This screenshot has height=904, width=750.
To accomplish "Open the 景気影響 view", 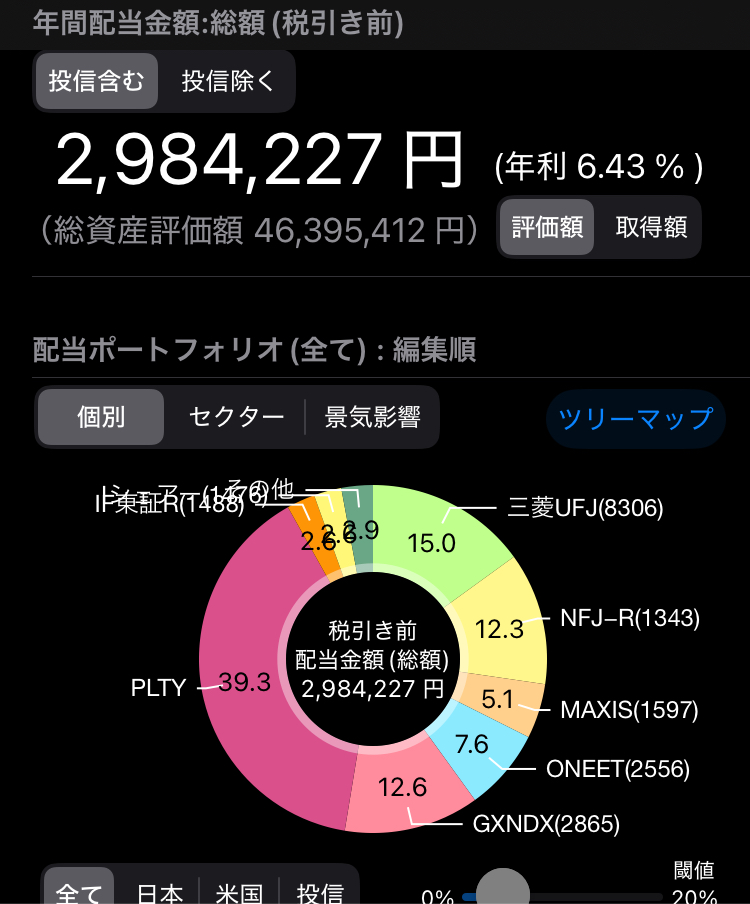I will point(372,417).
